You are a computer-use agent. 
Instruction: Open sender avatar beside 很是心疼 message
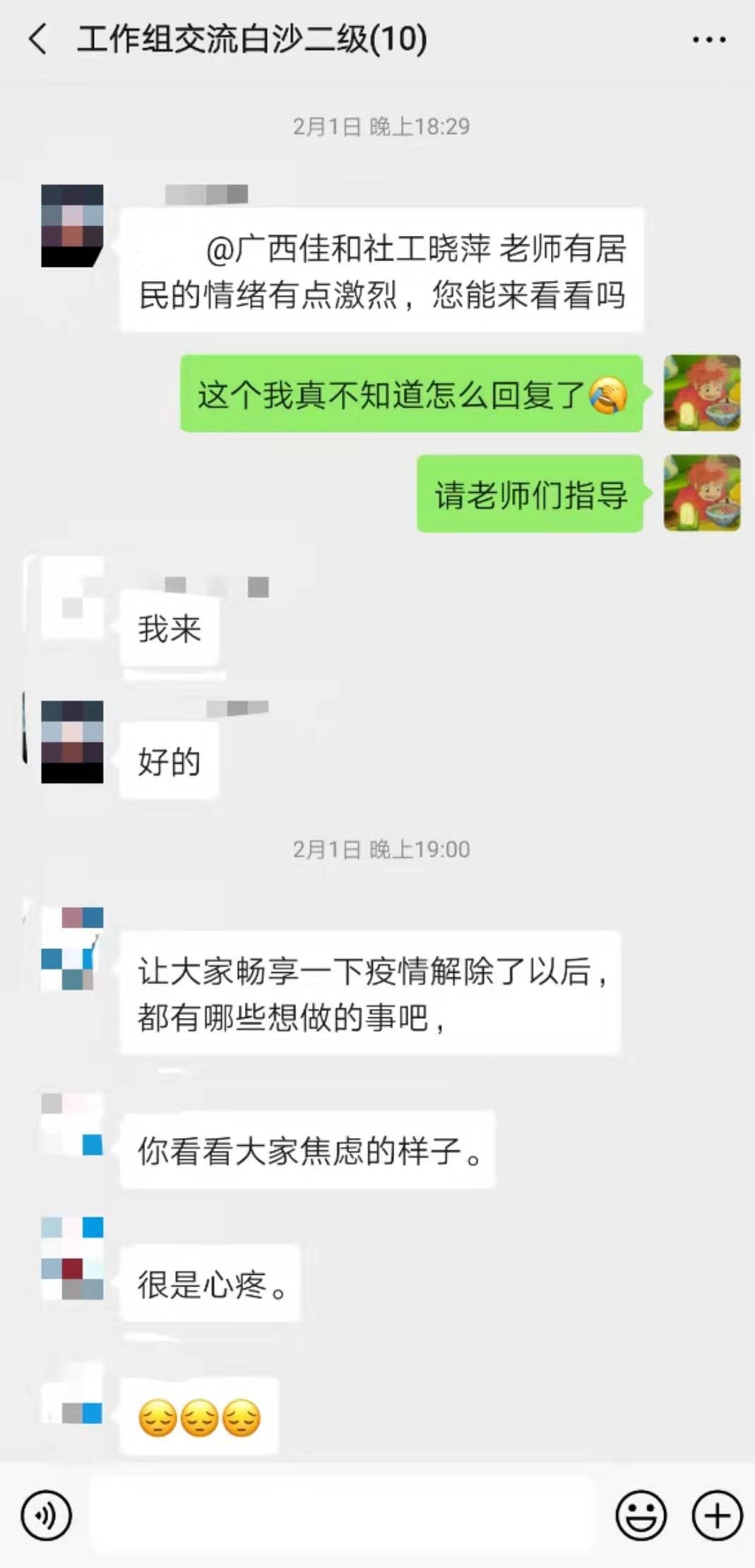coord(72,1258)
